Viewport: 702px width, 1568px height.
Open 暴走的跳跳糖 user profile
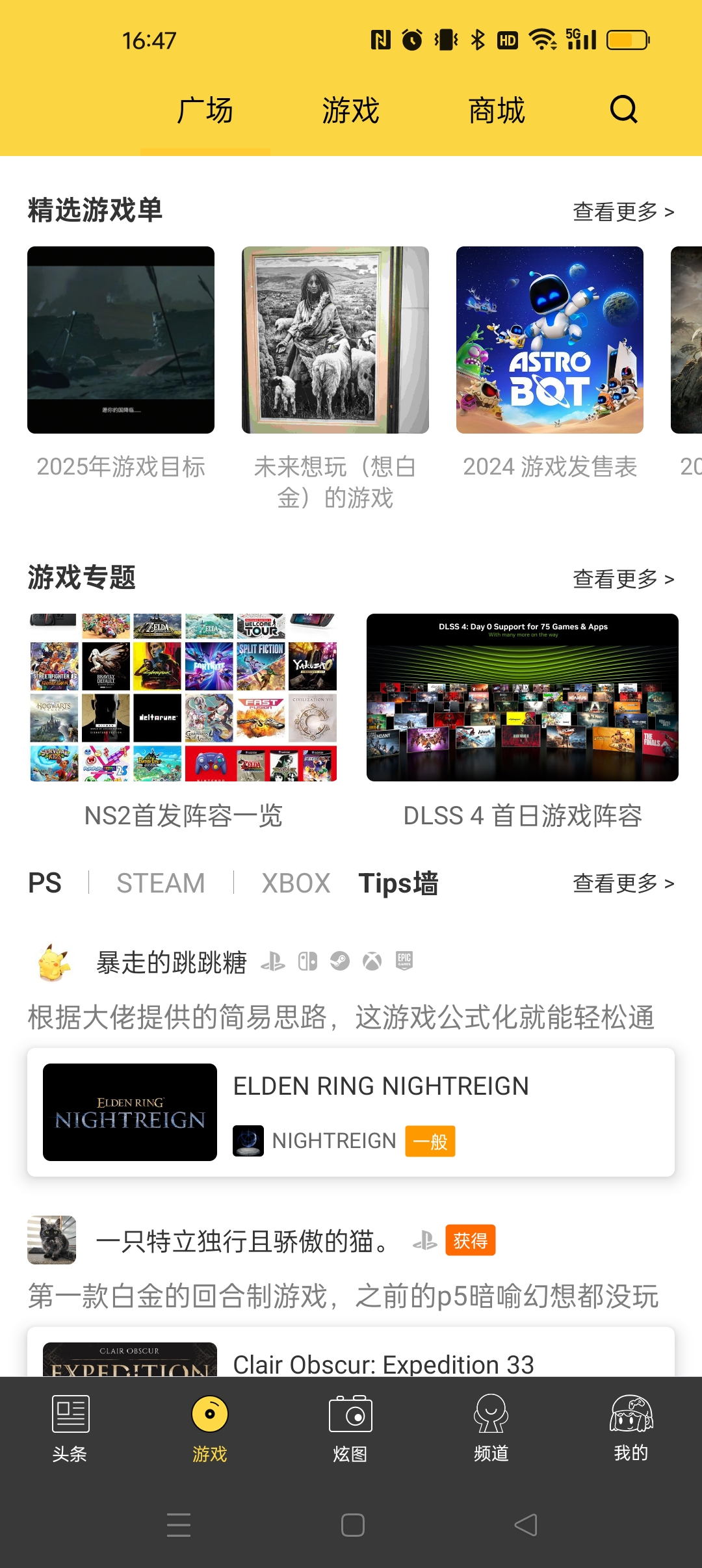point(171,963)
